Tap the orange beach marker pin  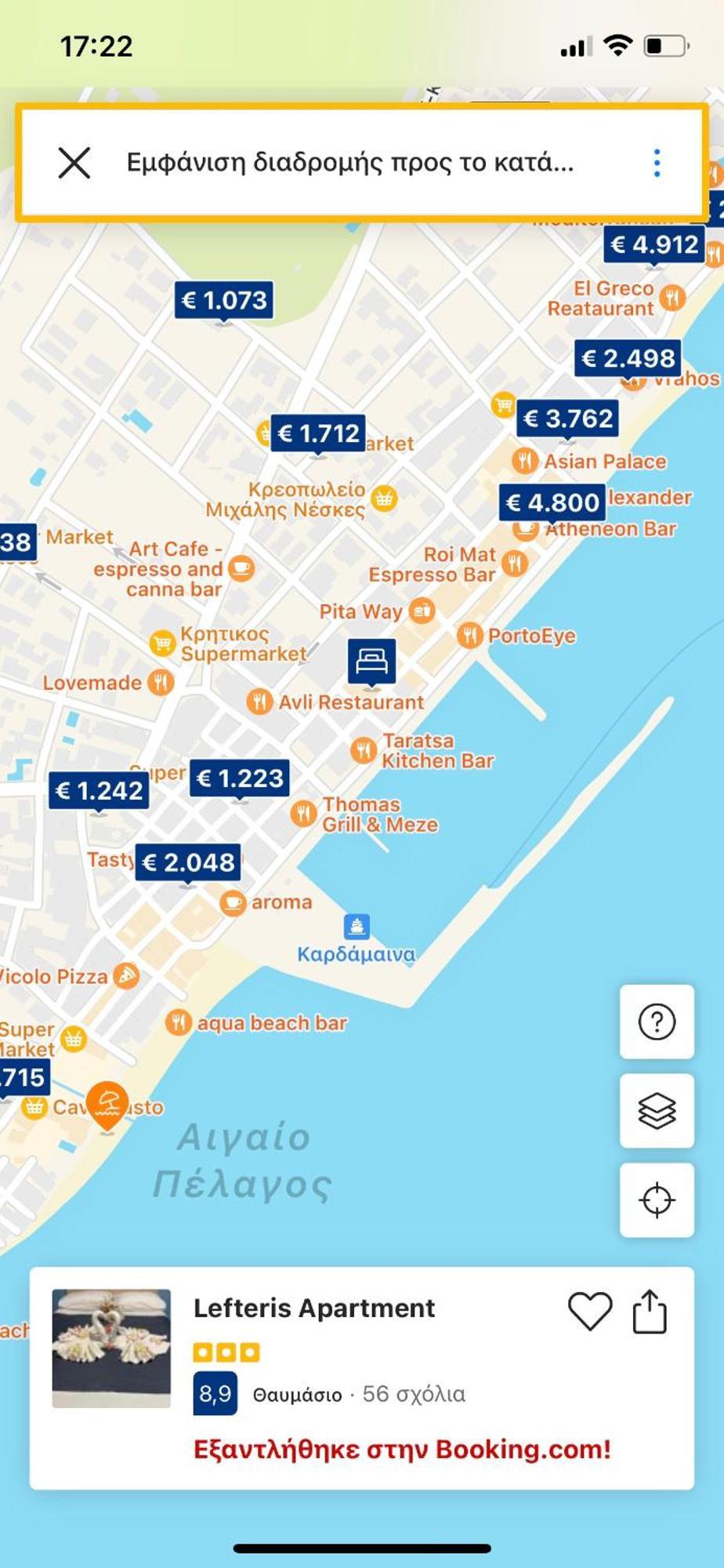[x=107, y=1104]
